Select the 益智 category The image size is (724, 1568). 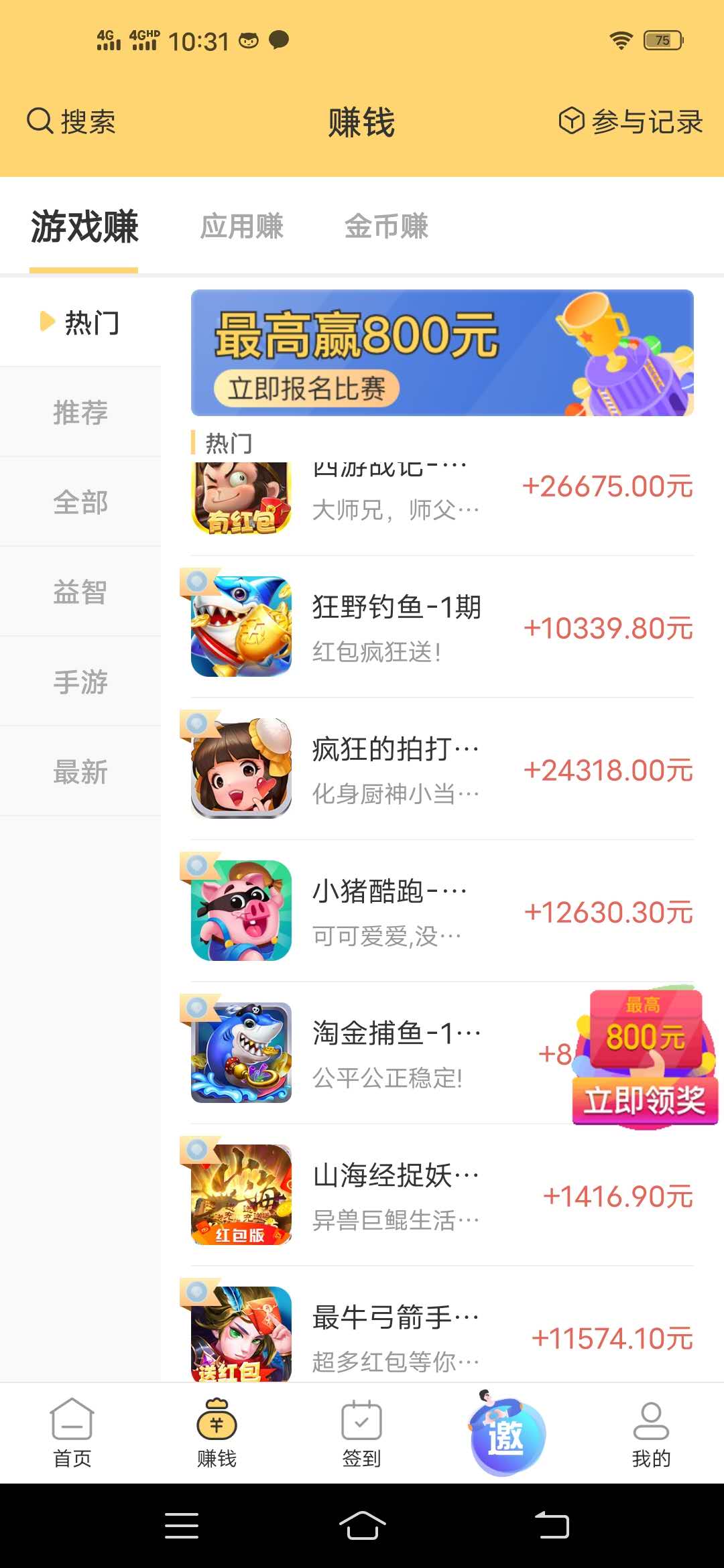(80, 592)
